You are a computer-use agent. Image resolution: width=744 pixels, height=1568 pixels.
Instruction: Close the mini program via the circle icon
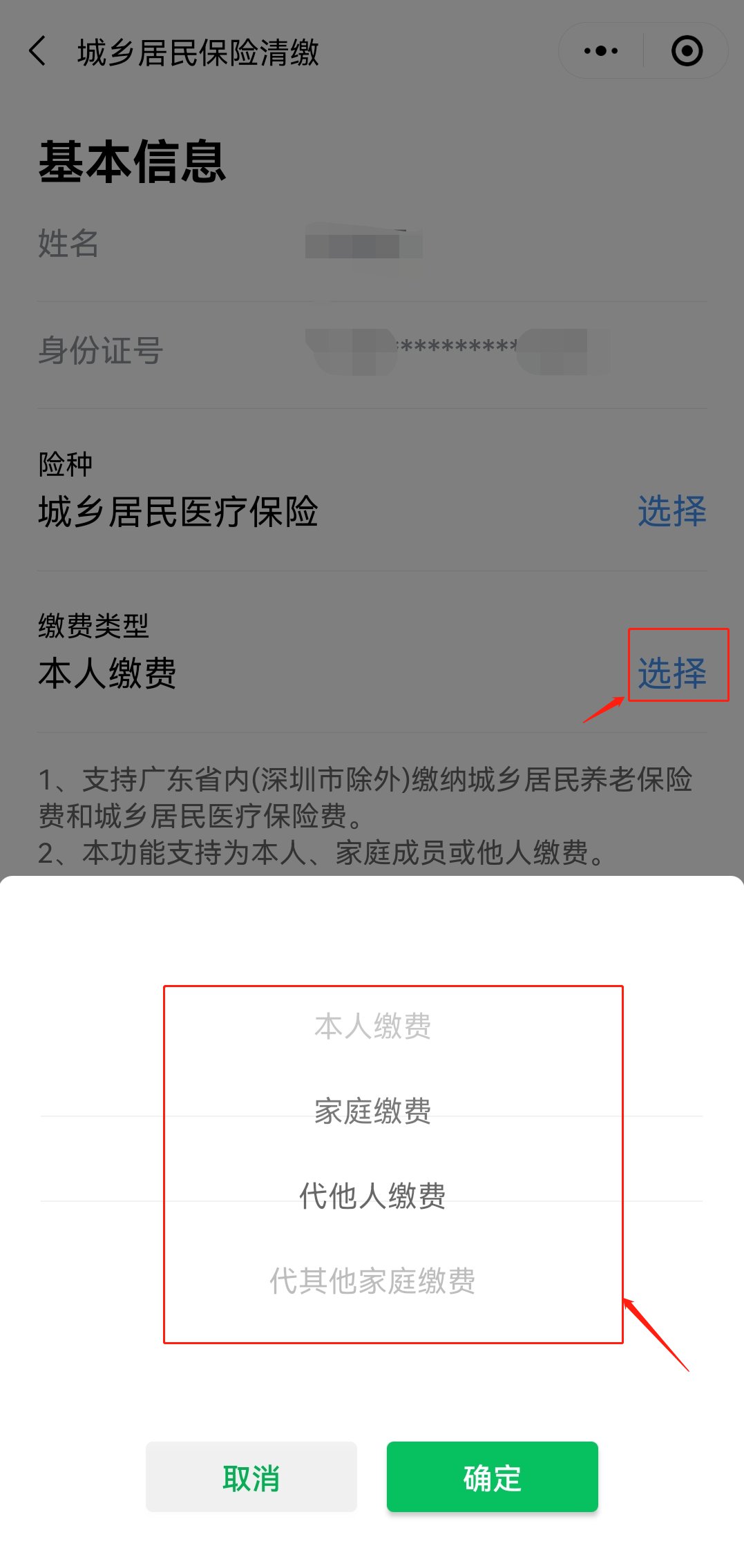coord(687,51)
